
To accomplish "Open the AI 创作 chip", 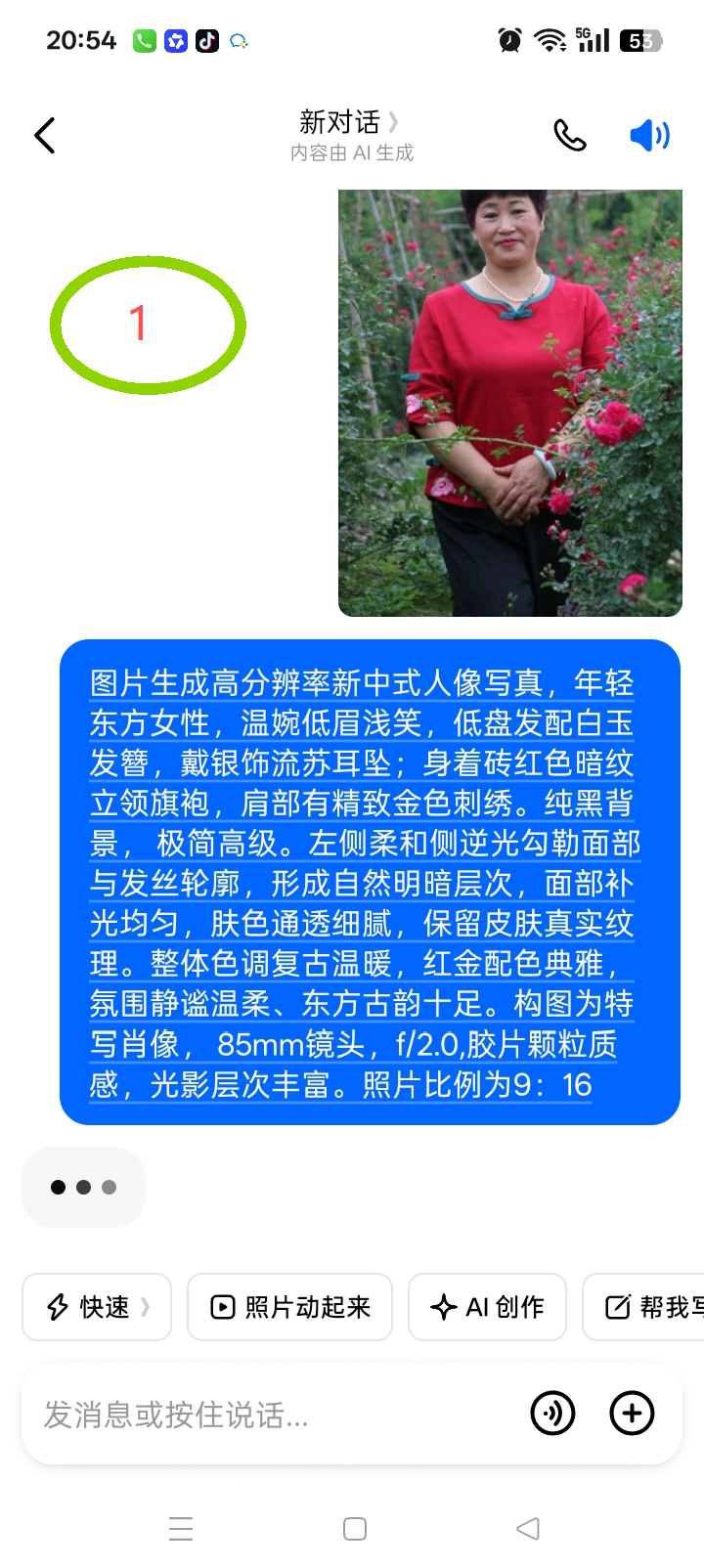I will [487, 1307].
